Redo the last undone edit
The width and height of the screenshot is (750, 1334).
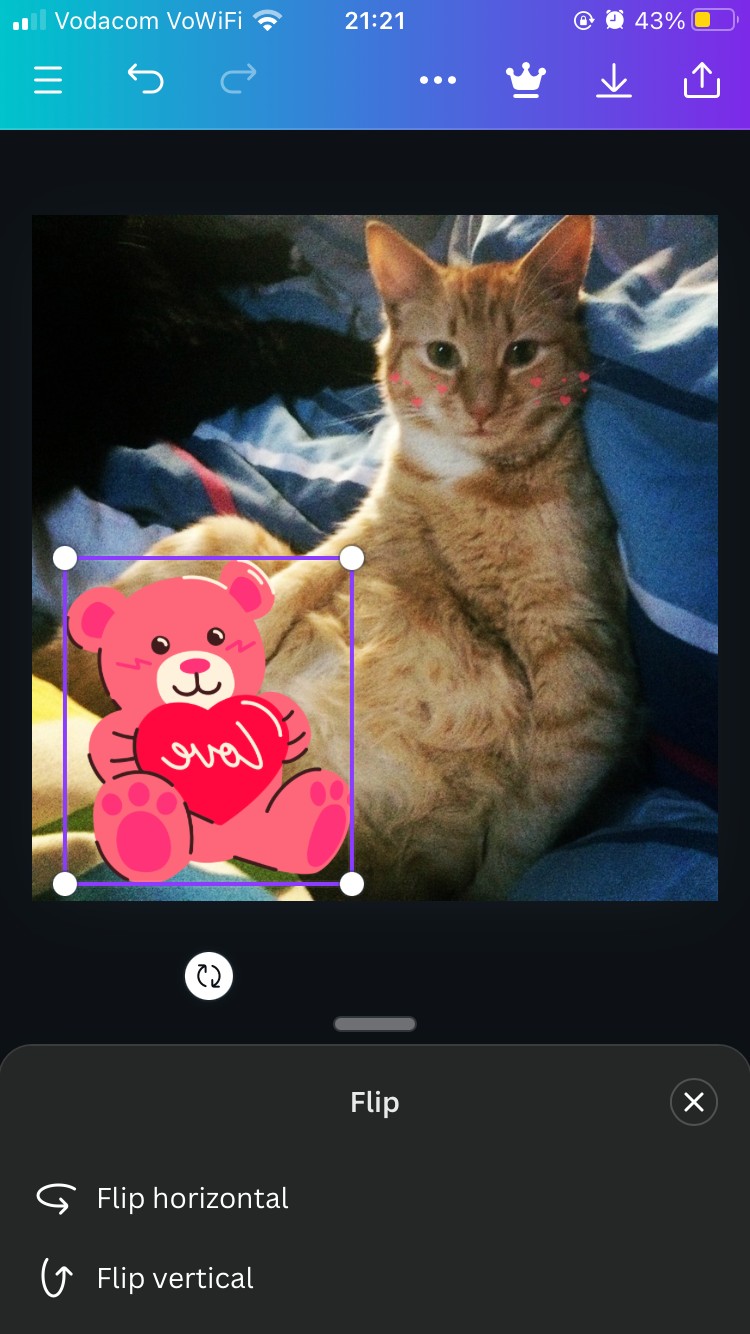point(238,79)
